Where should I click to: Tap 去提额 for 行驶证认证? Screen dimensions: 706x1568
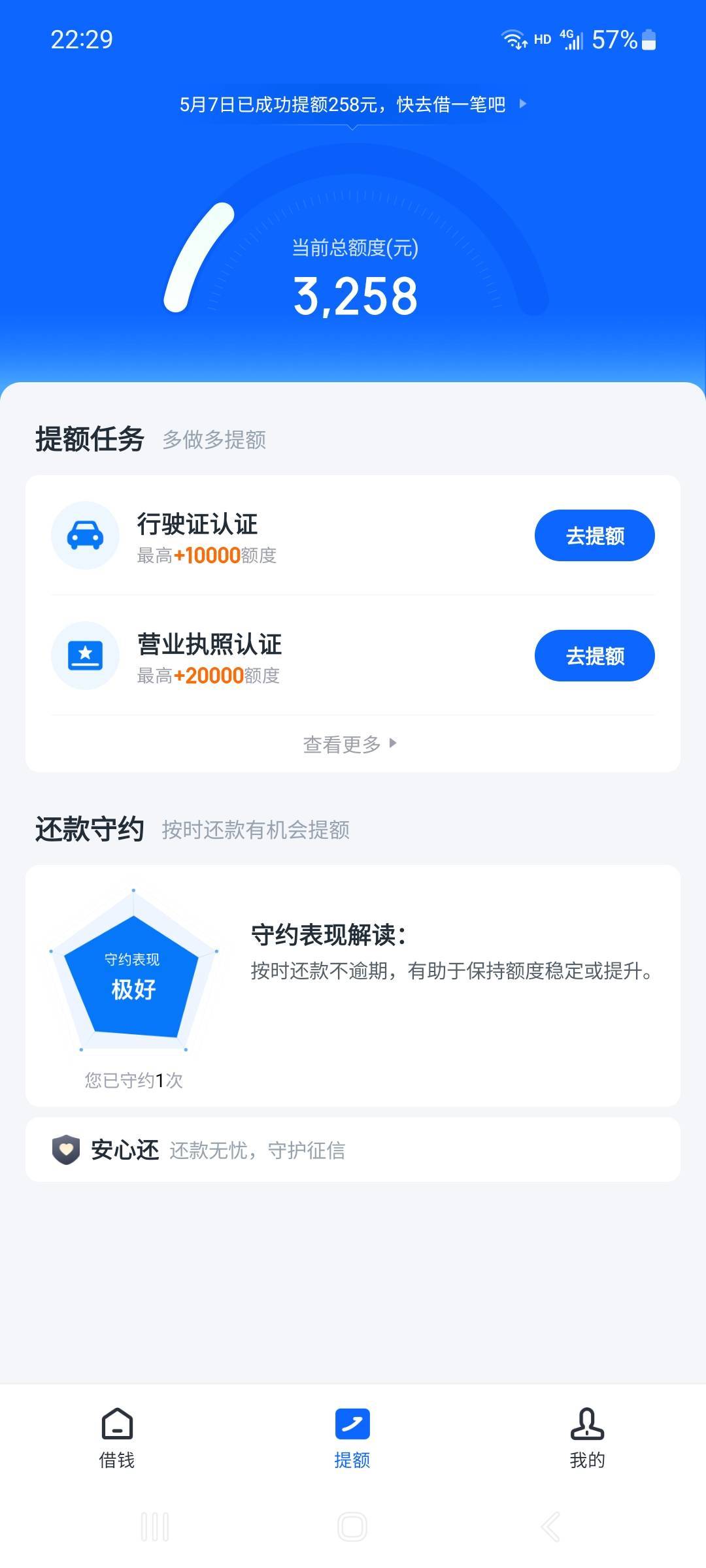(594, 536)
